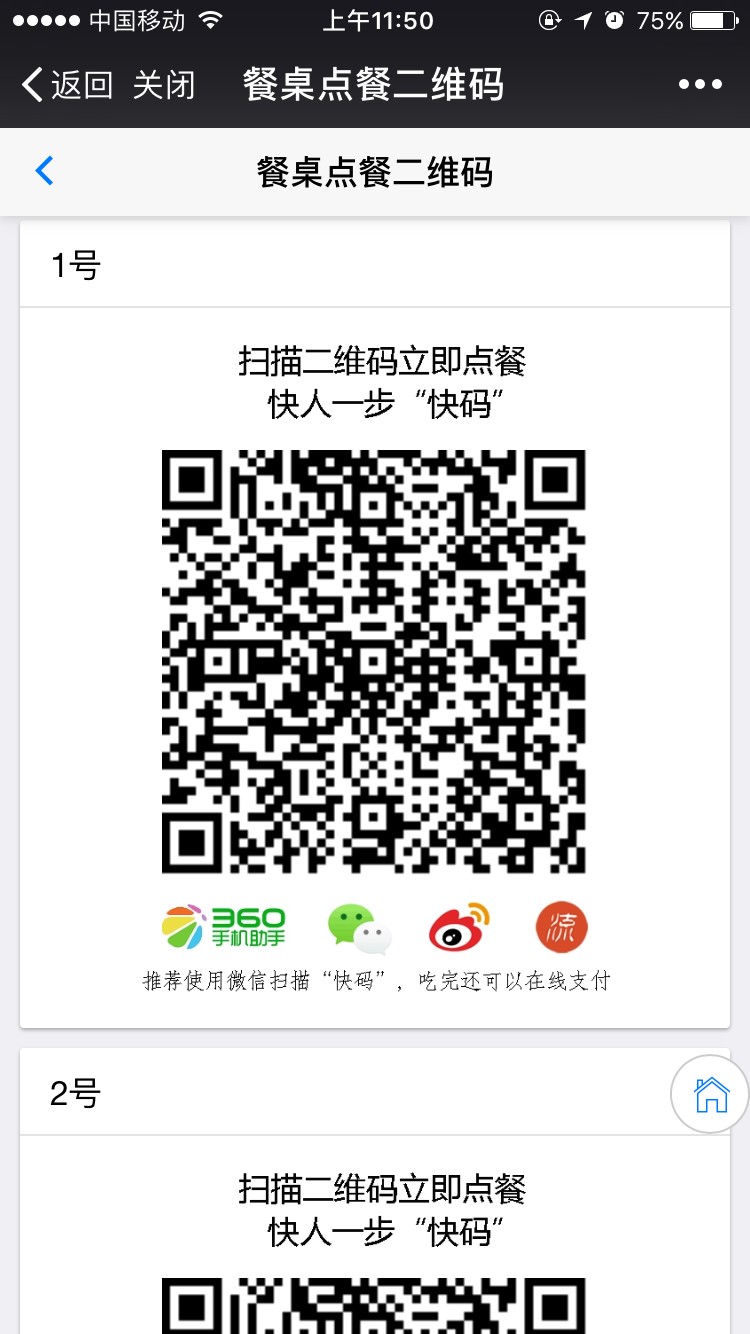This screenshot has height=1334, width=750.
Task: Tap the location arrow status icon
Action: point(584,17)
